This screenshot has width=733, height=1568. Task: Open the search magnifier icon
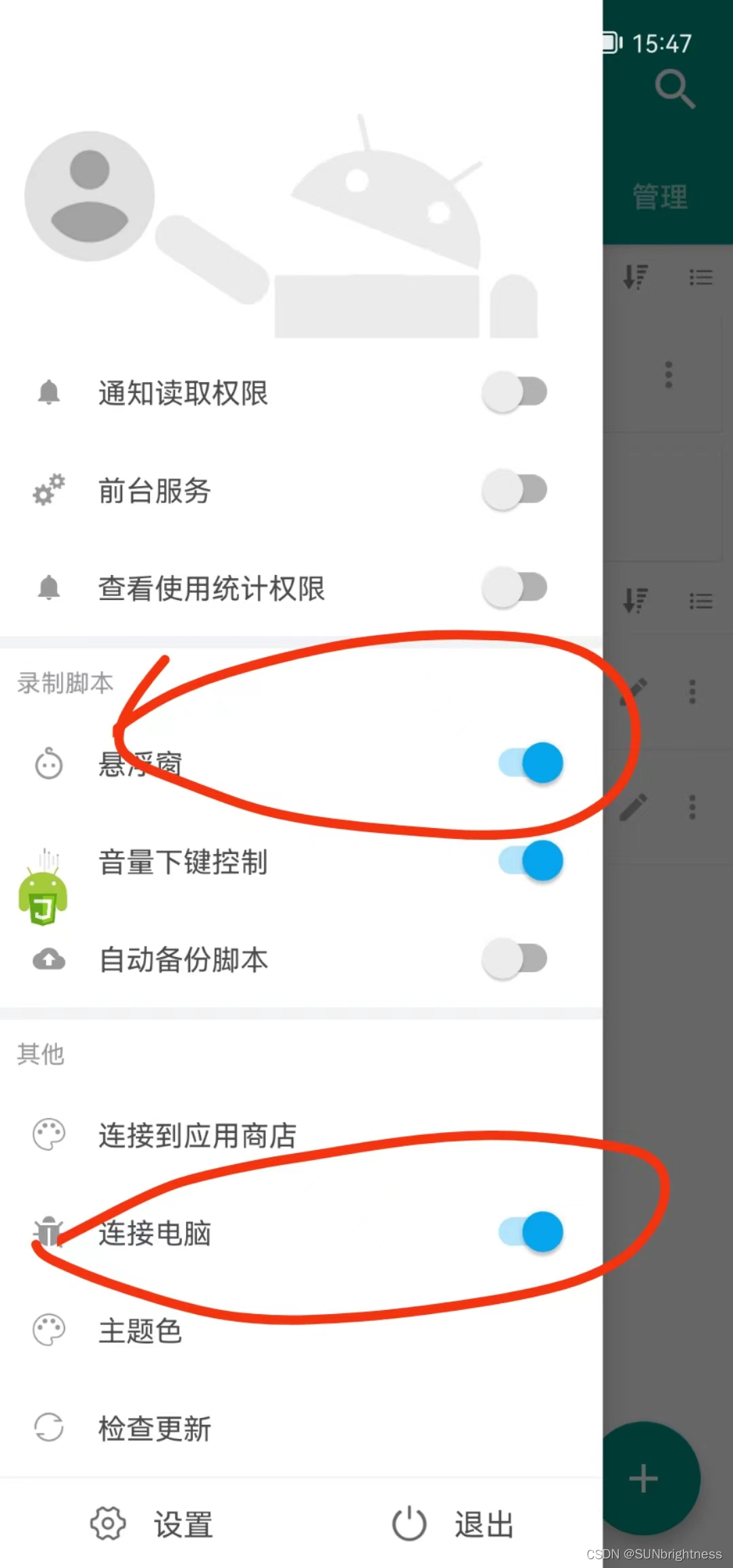point(675,89)
